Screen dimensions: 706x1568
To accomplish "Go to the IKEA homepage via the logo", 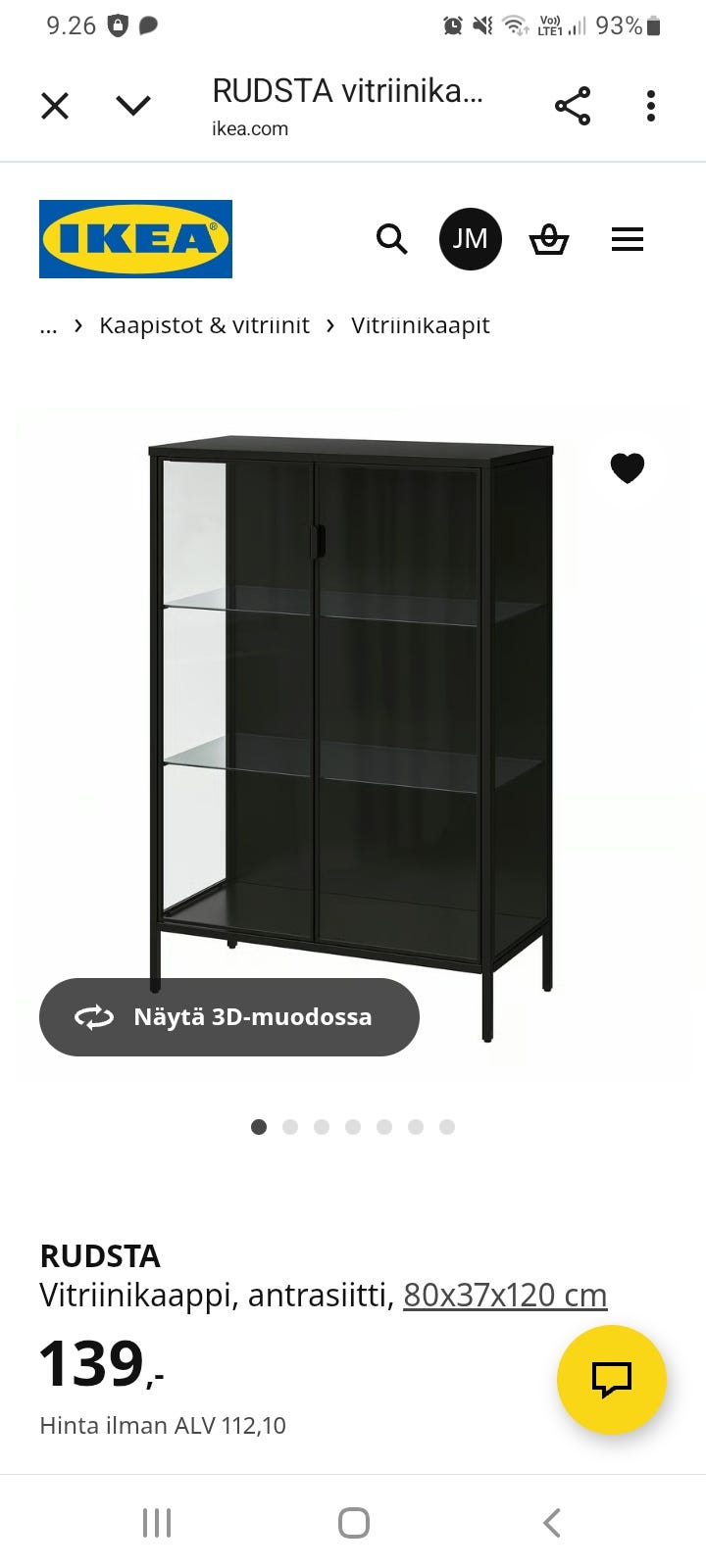I will click(x=135, y=239).
